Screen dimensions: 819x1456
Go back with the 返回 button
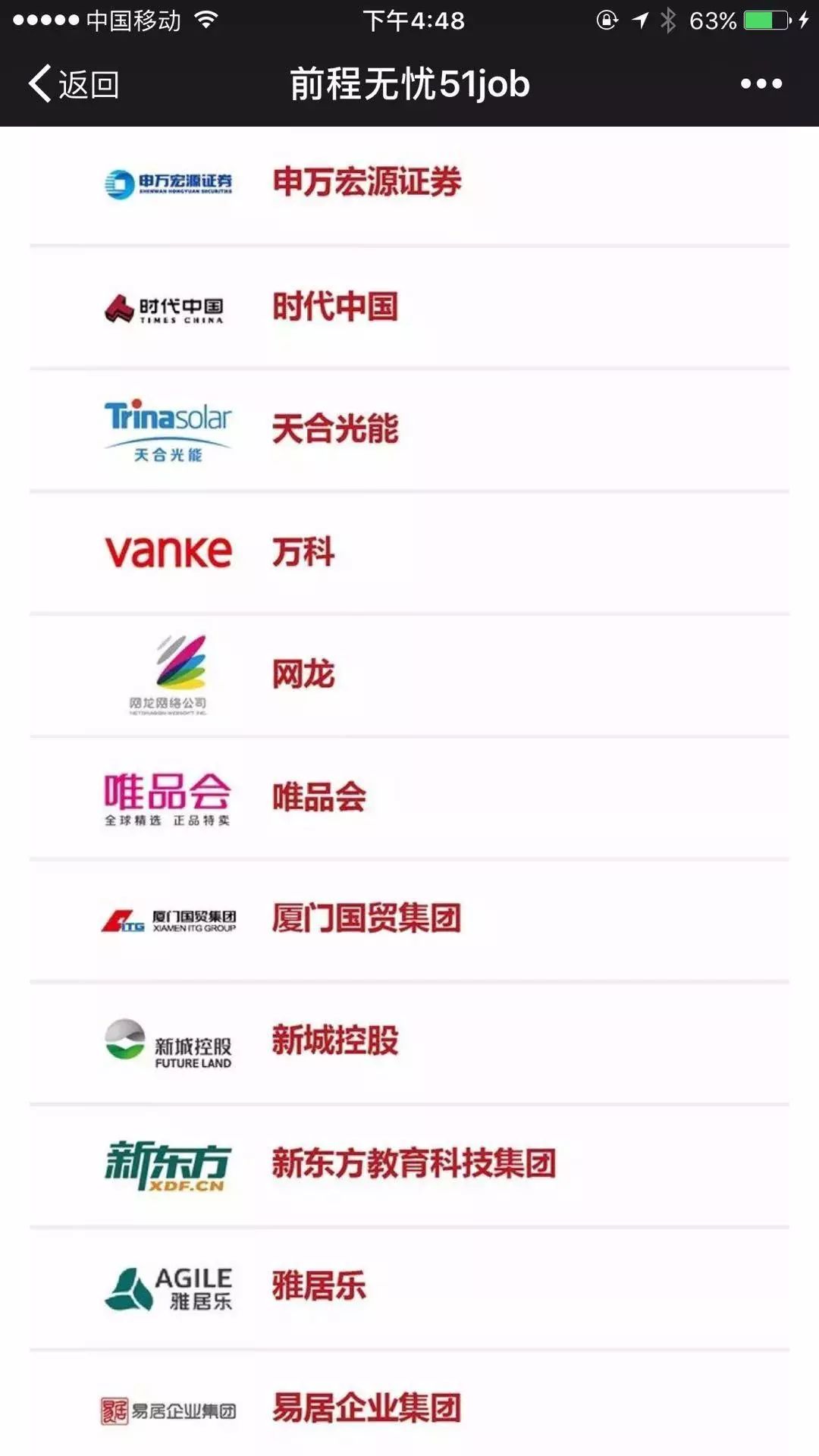click(74, 84)
